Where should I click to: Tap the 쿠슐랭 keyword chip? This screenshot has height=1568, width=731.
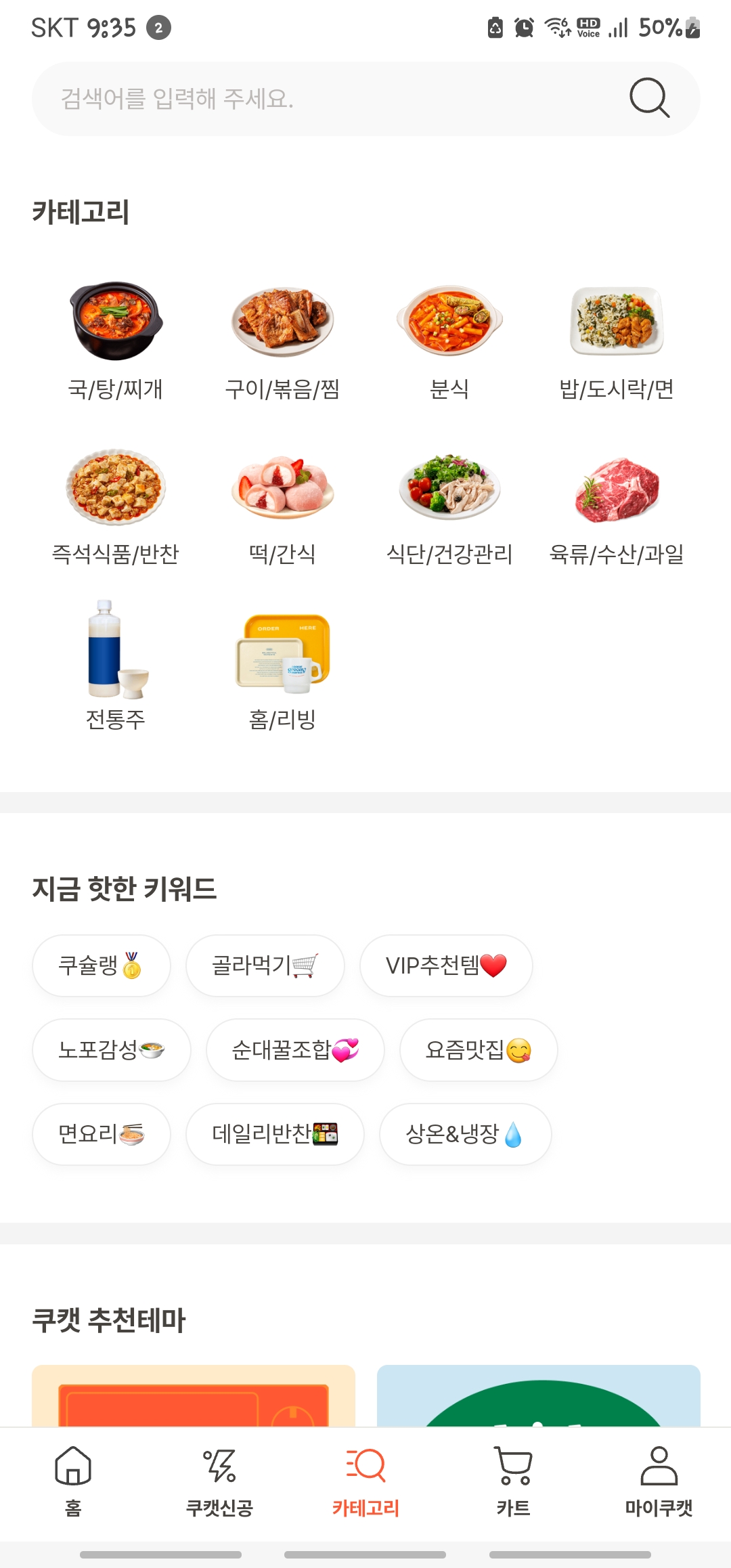(x=102, y=965)
